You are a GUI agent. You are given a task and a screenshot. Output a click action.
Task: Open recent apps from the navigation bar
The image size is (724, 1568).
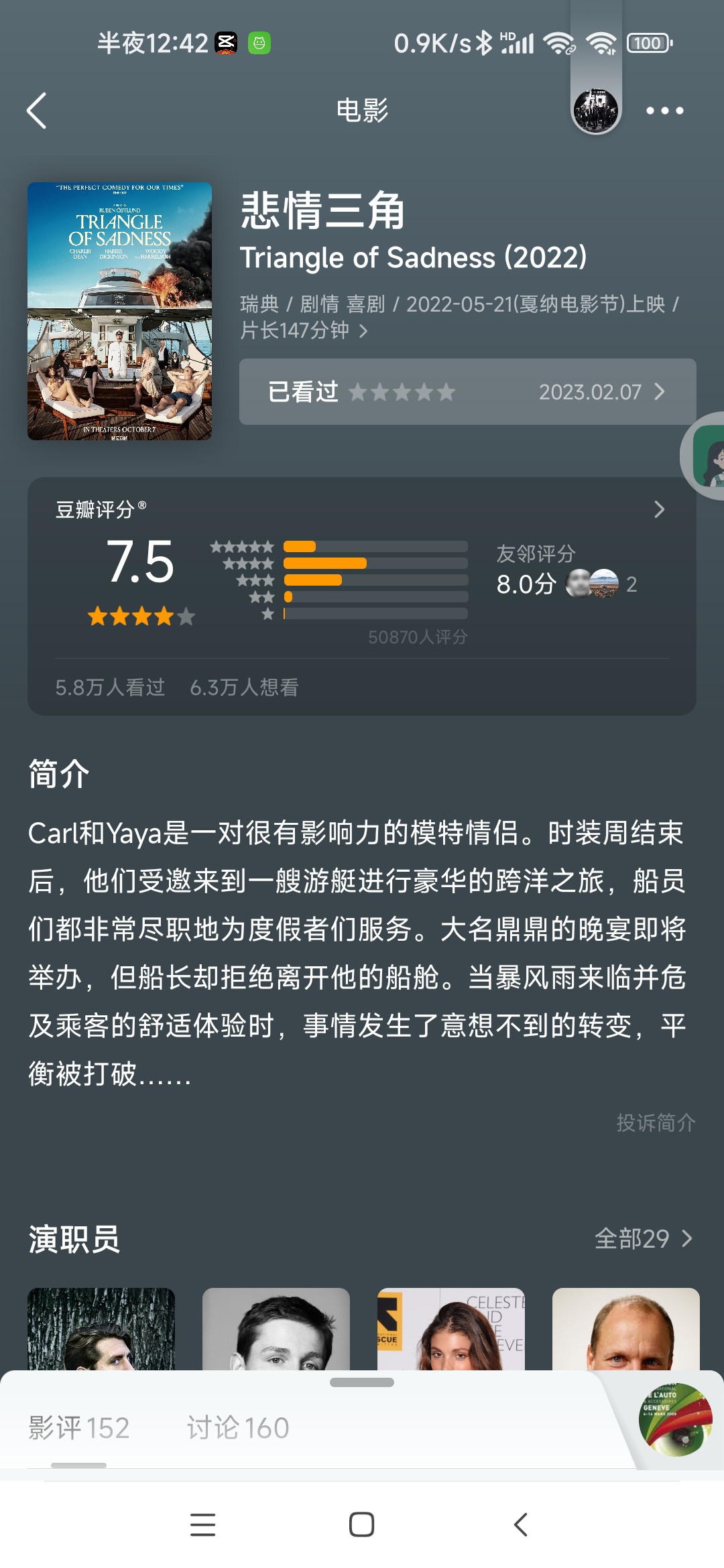pos(202,1524)
